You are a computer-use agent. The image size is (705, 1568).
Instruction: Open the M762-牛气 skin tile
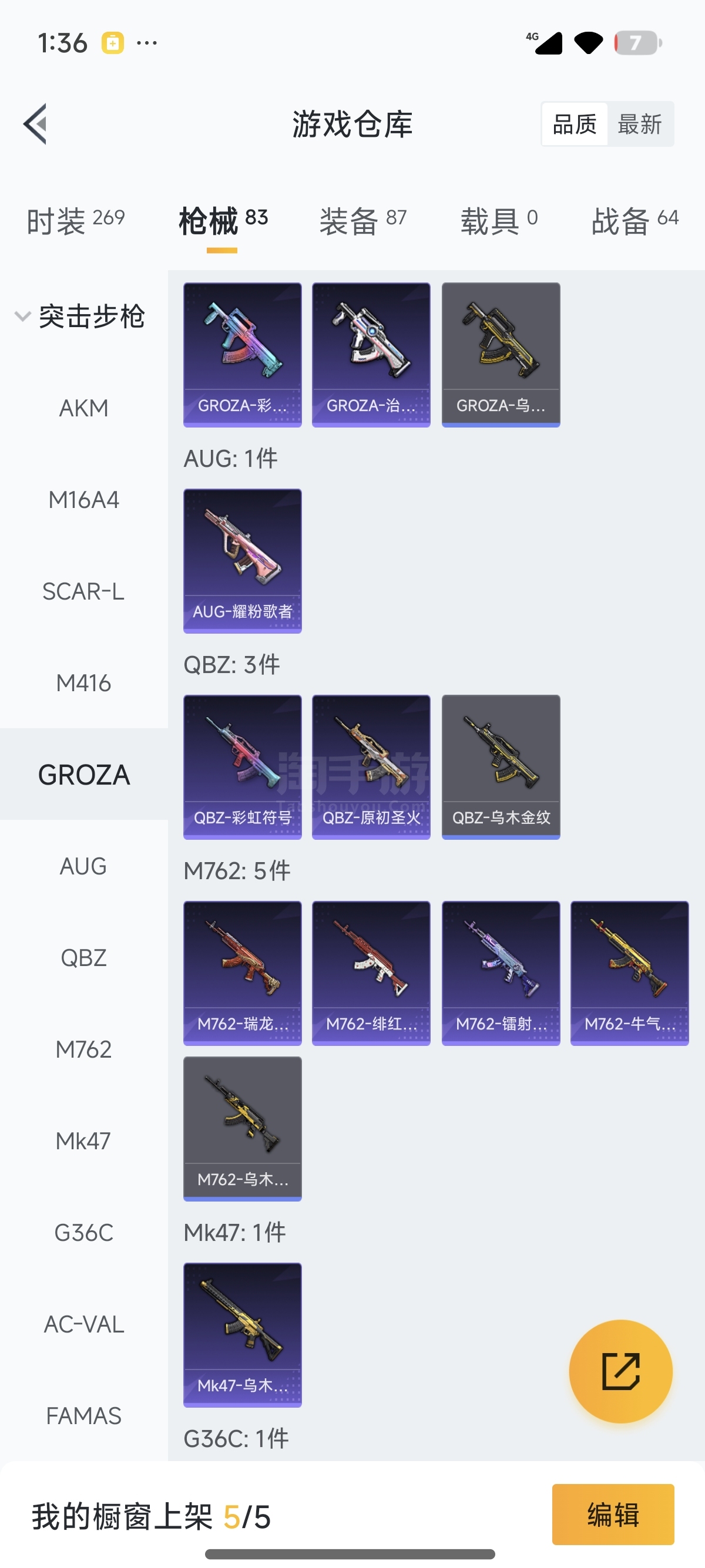630,973
